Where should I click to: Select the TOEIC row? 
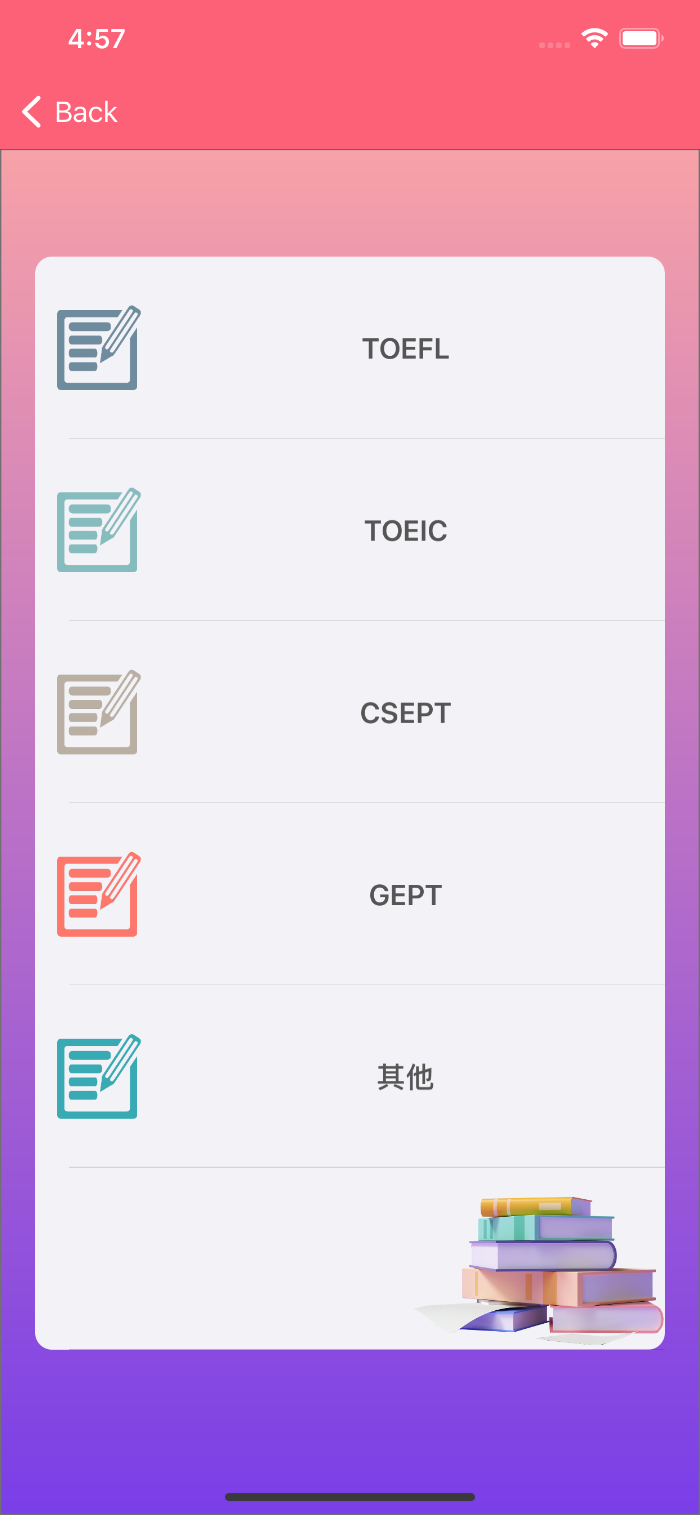coord(405,531)
